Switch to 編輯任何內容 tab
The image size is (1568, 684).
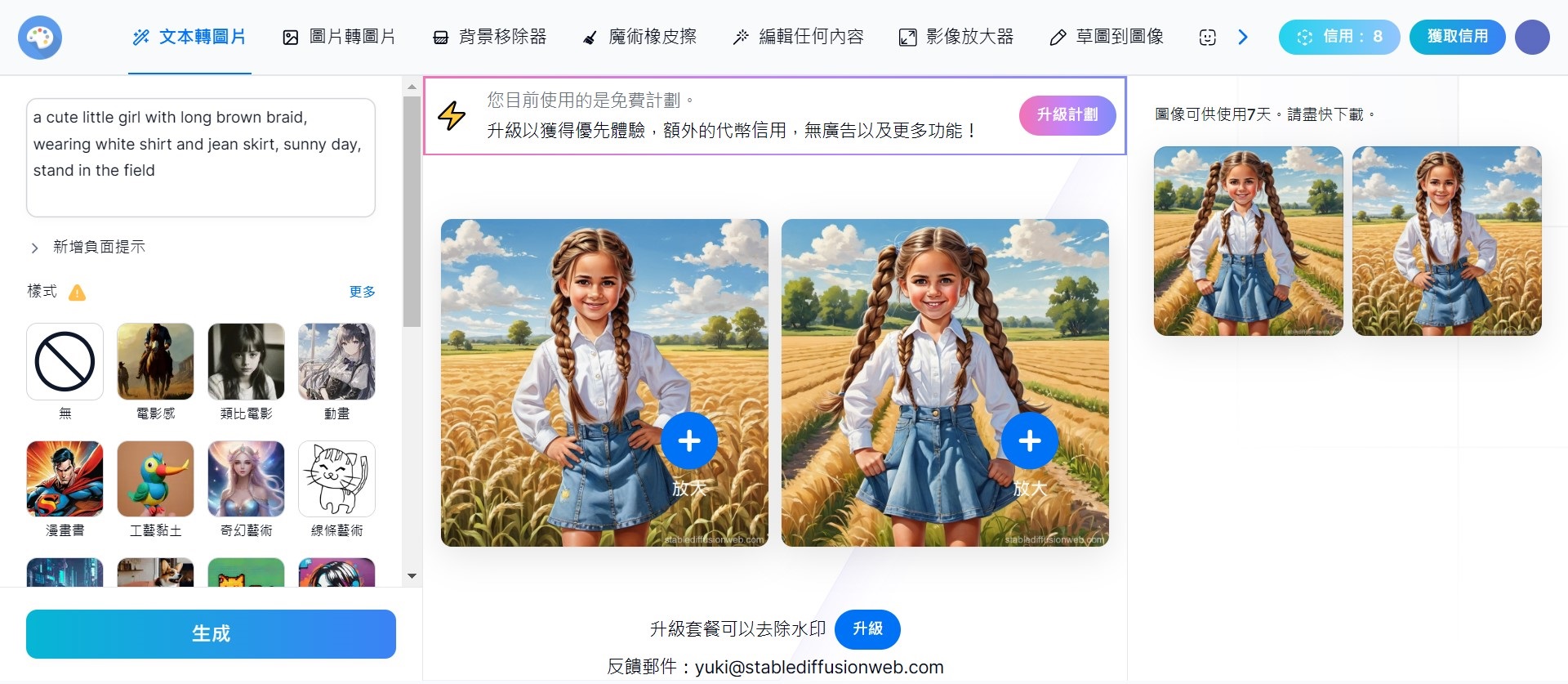point(798,37)
